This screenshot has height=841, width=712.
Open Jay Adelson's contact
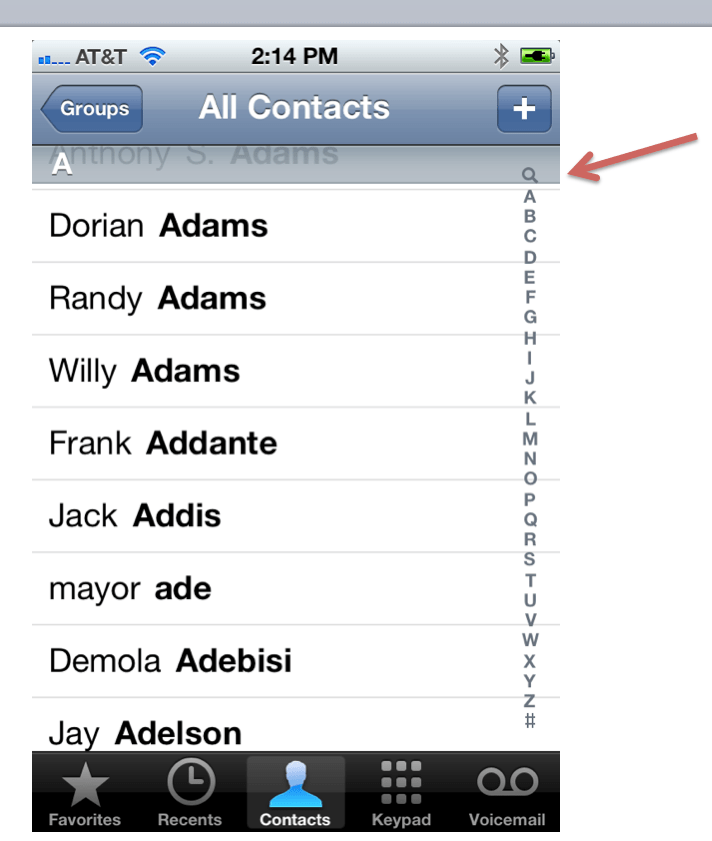(145, 733)
